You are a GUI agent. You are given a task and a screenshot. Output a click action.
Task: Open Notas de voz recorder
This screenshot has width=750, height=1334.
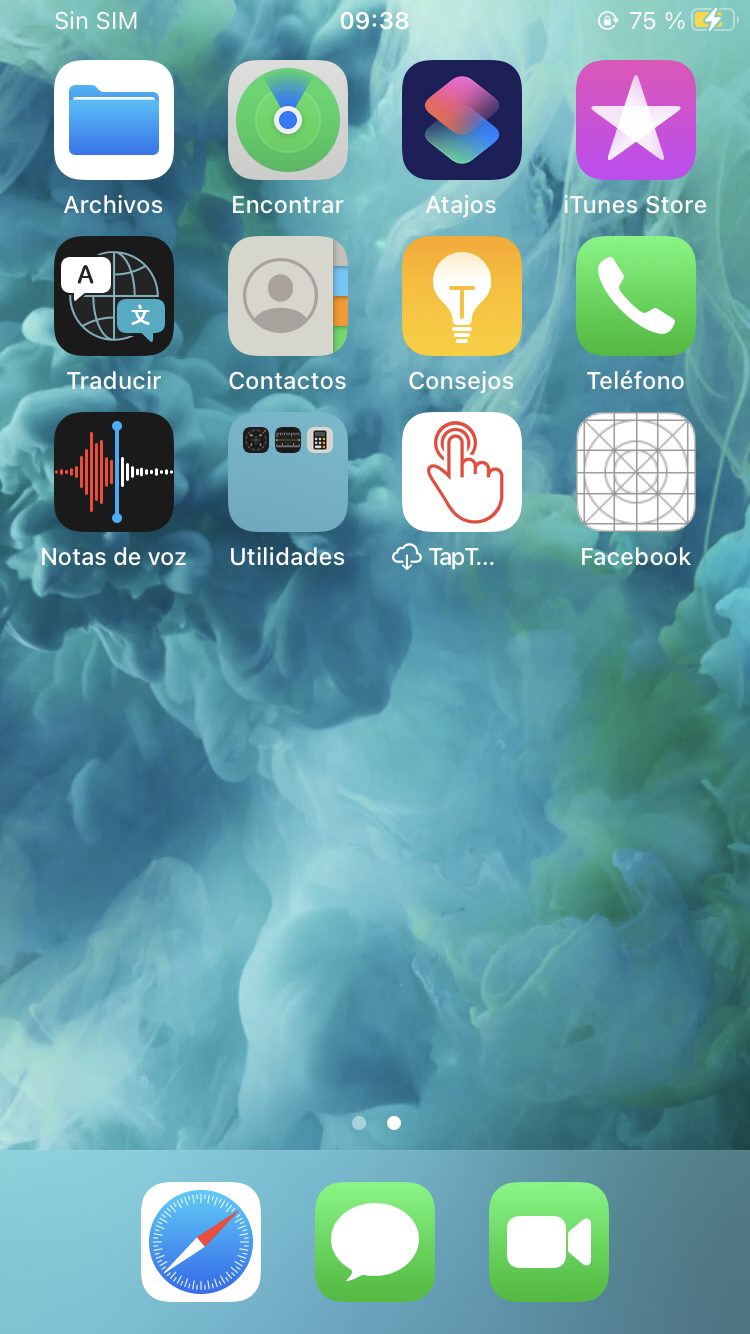coord(114,472)
